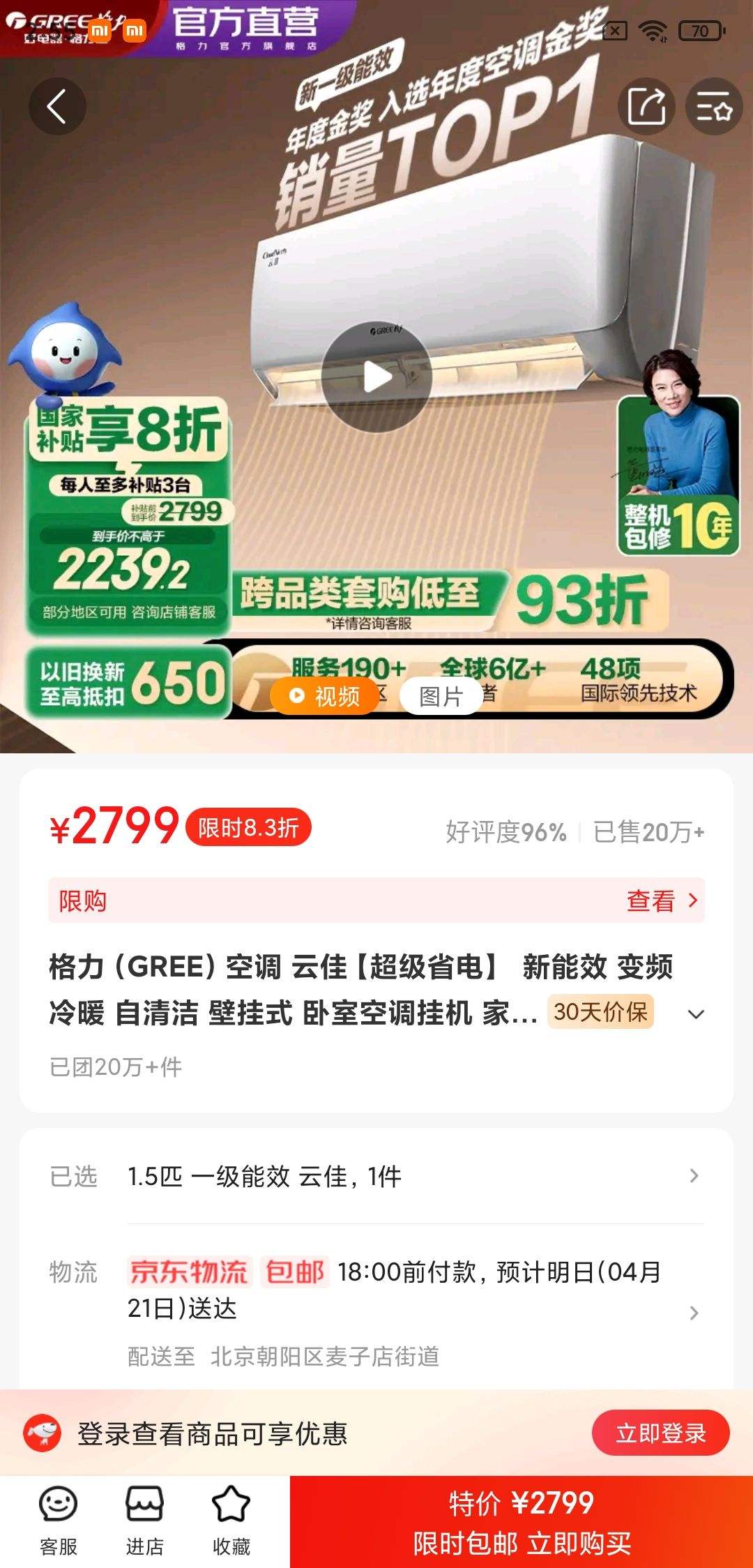Tap 立即登录 to log in
The image size is (753, 1568).
661,1433
